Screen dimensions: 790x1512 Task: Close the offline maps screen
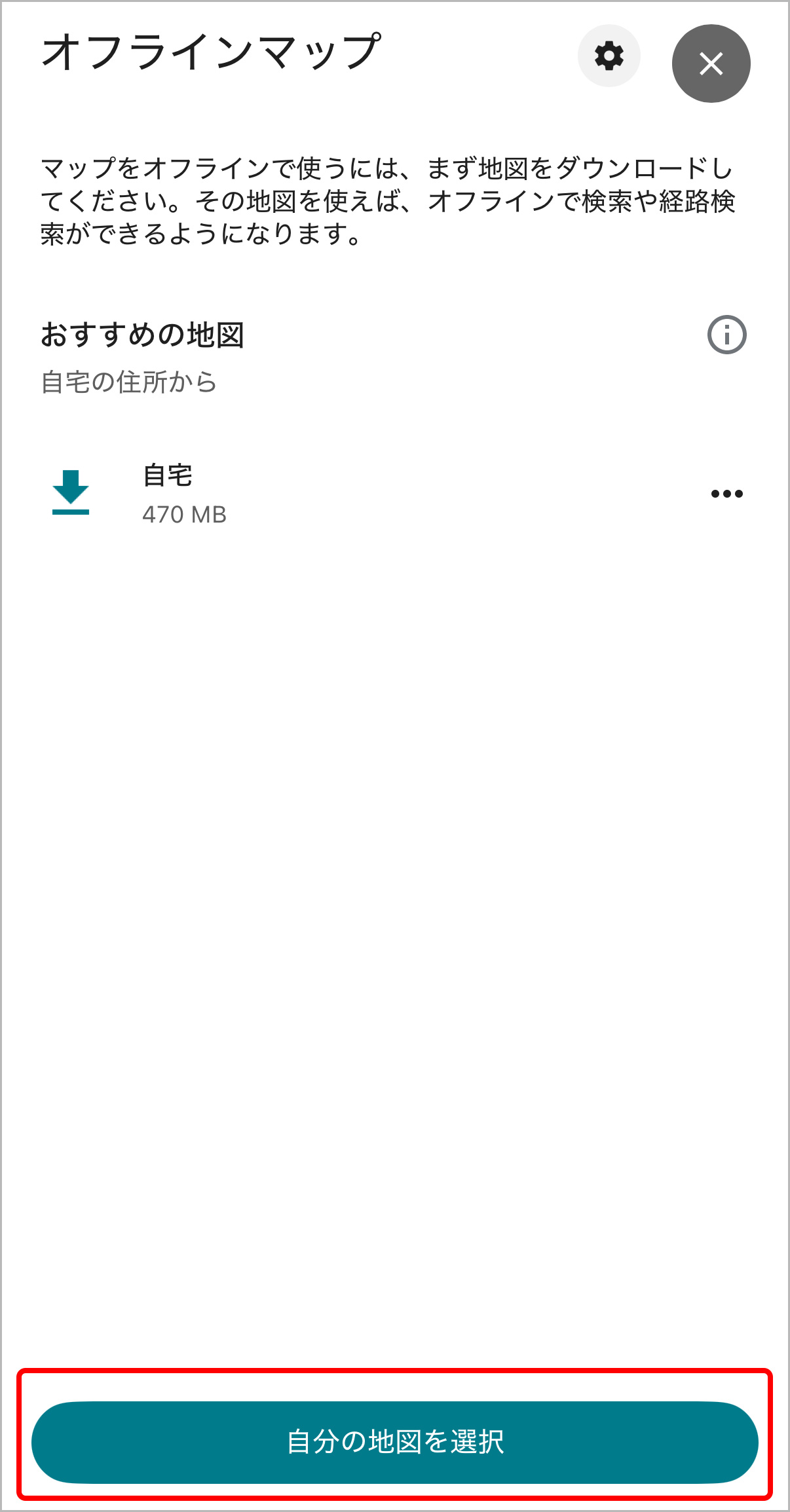click(x=711, y=64)
